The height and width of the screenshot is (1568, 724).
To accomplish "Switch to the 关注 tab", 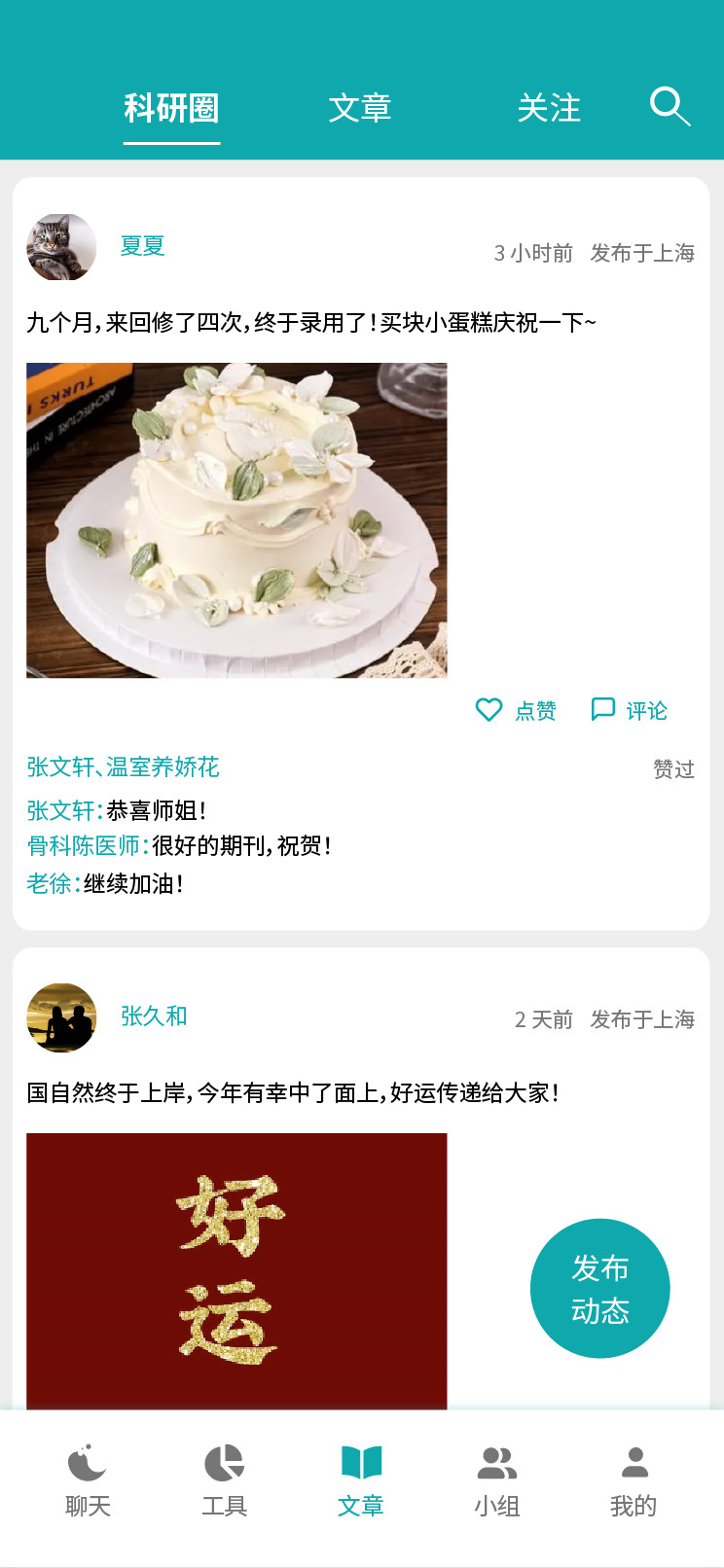I will click(550, 108).
